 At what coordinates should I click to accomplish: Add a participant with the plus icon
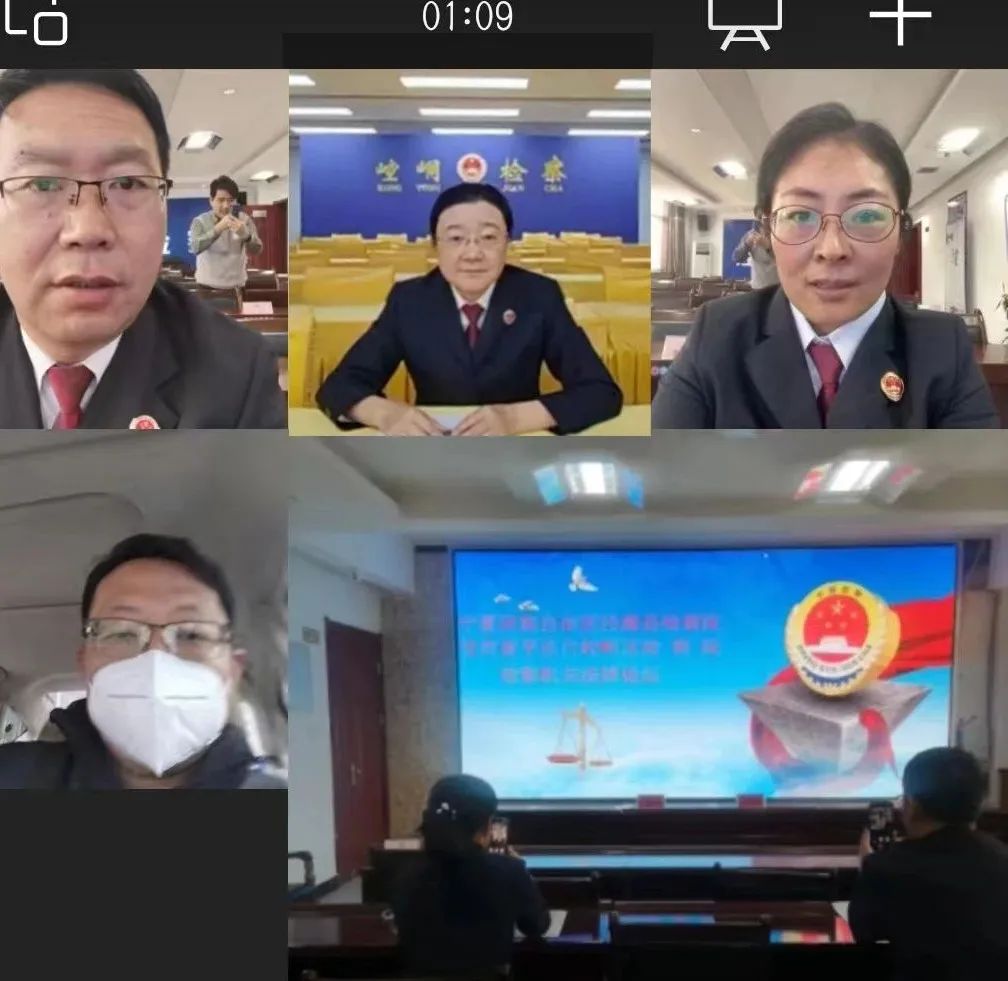(899, 20)
